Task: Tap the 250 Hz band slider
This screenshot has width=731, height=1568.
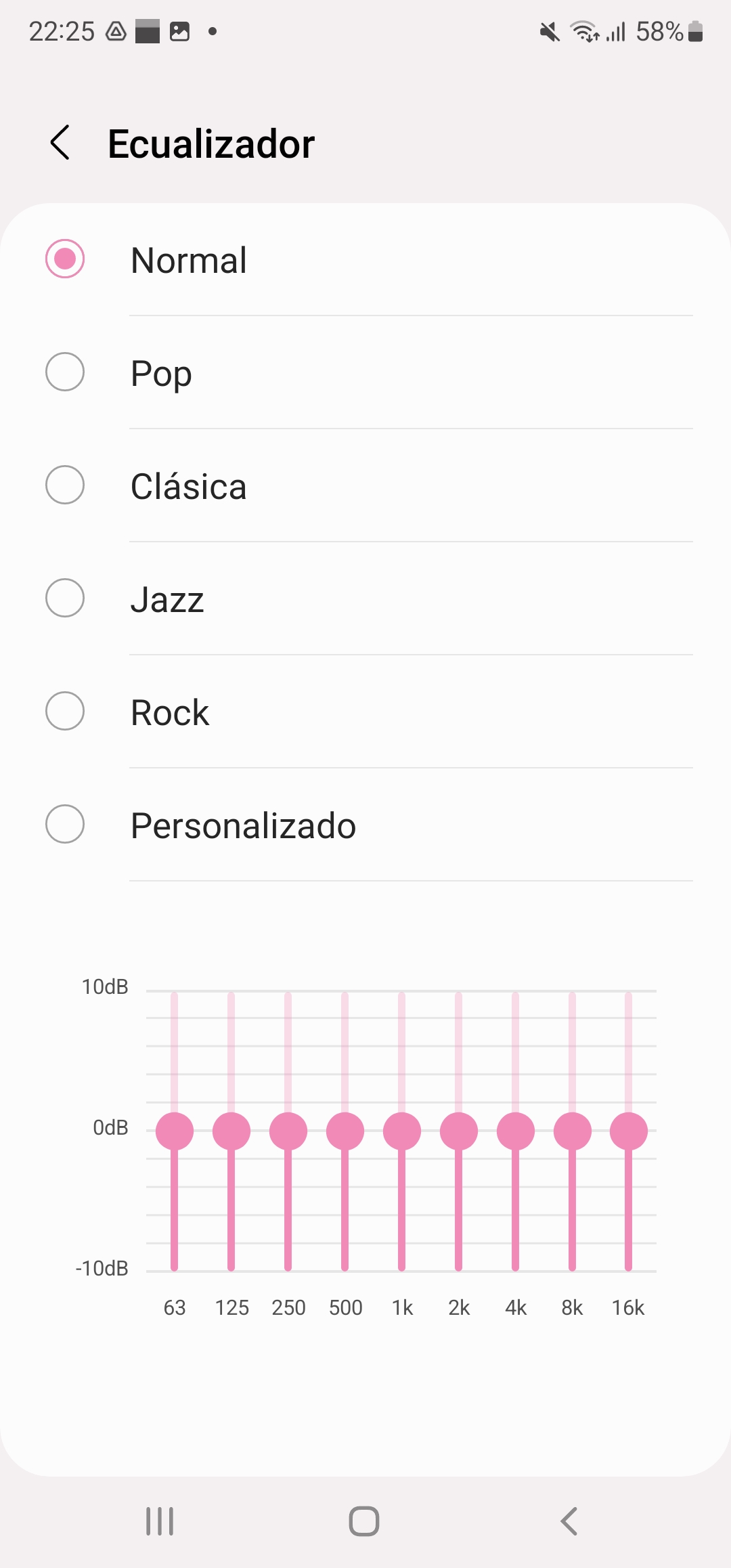Action: 288,1131
